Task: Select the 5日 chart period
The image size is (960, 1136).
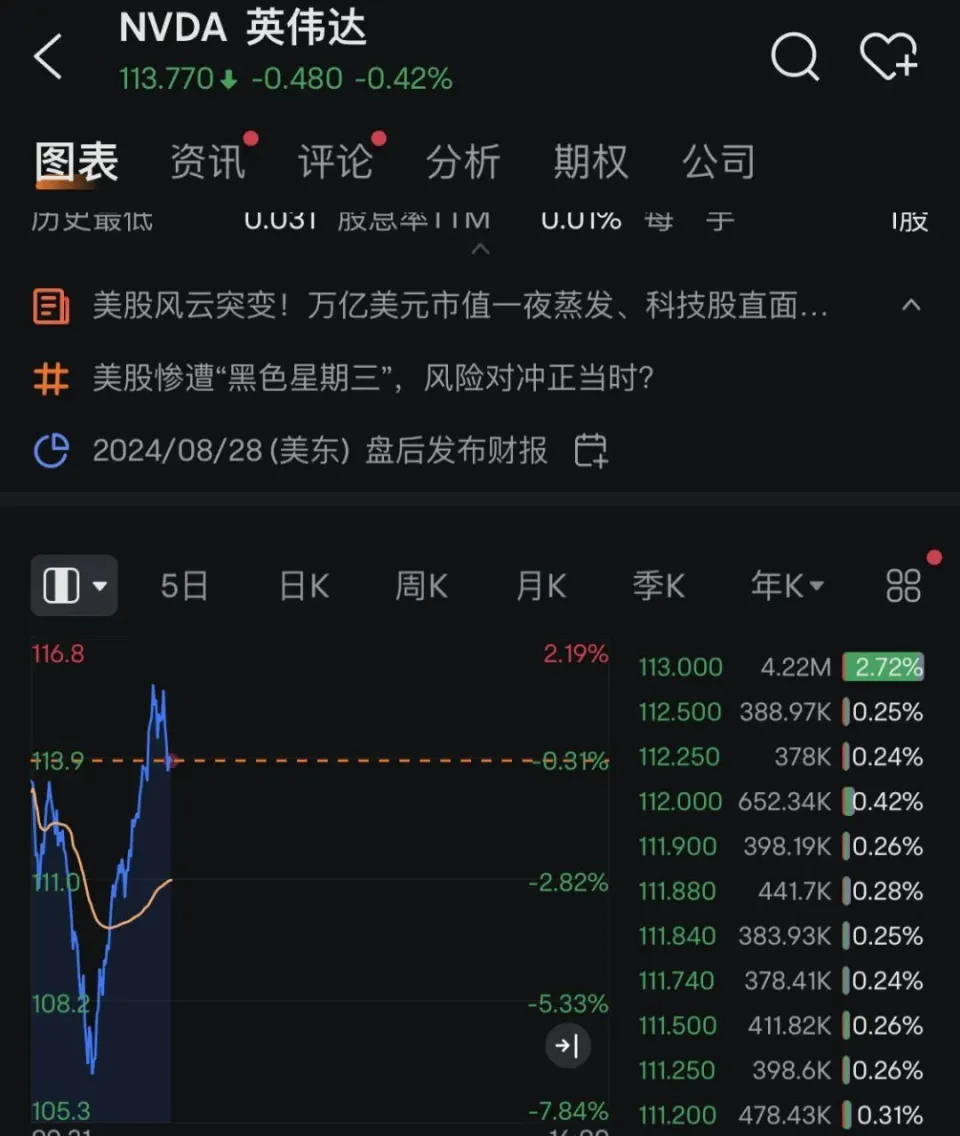Action: pos(184,586)
